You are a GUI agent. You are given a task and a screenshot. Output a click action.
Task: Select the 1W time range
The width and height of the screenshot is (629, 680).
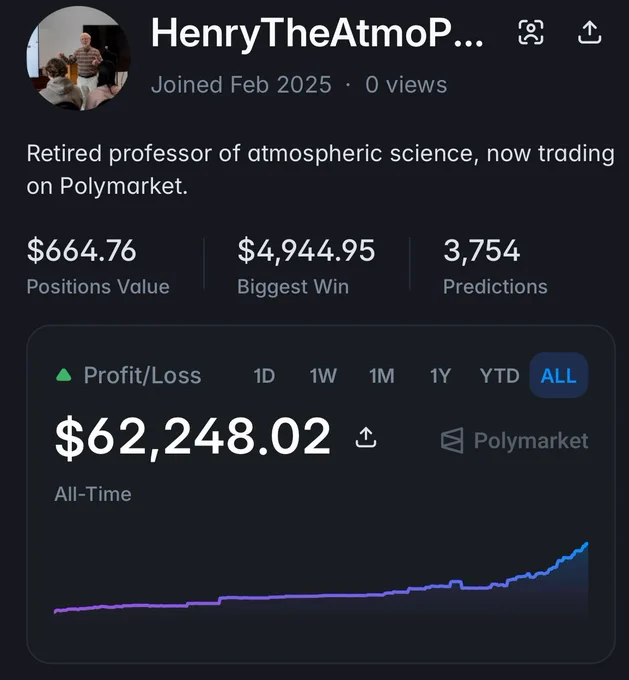[323, 376]
